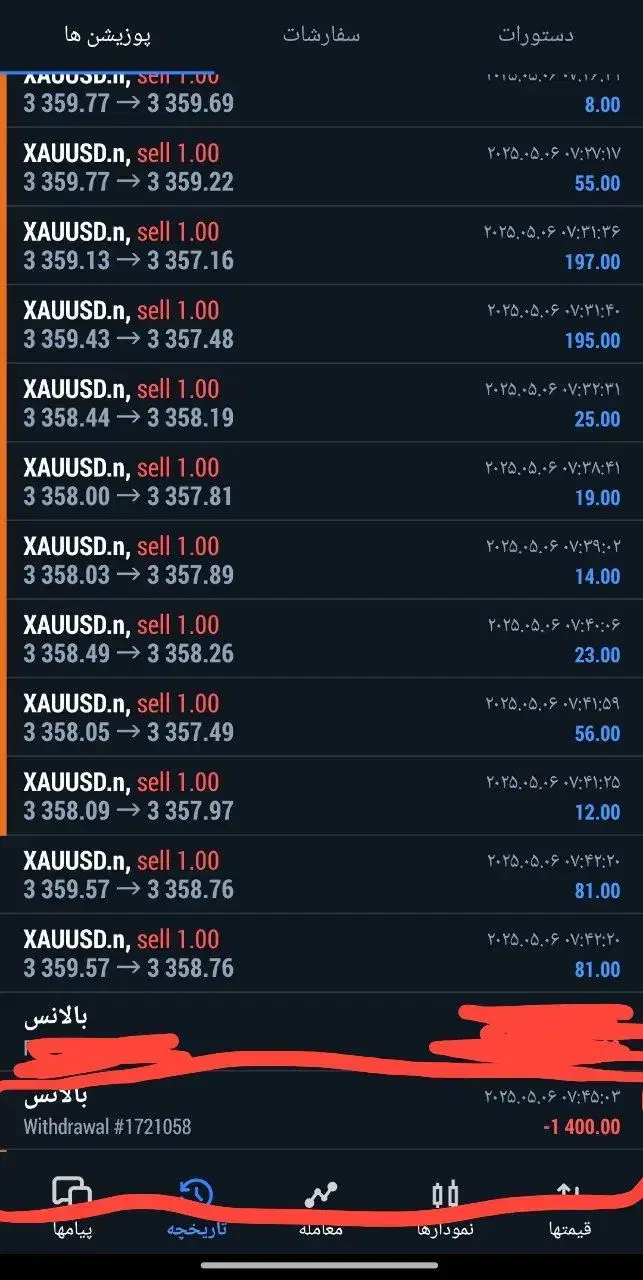Switch to the سفارشات tab
The image size is (643, 1280).
coord(321,35)
